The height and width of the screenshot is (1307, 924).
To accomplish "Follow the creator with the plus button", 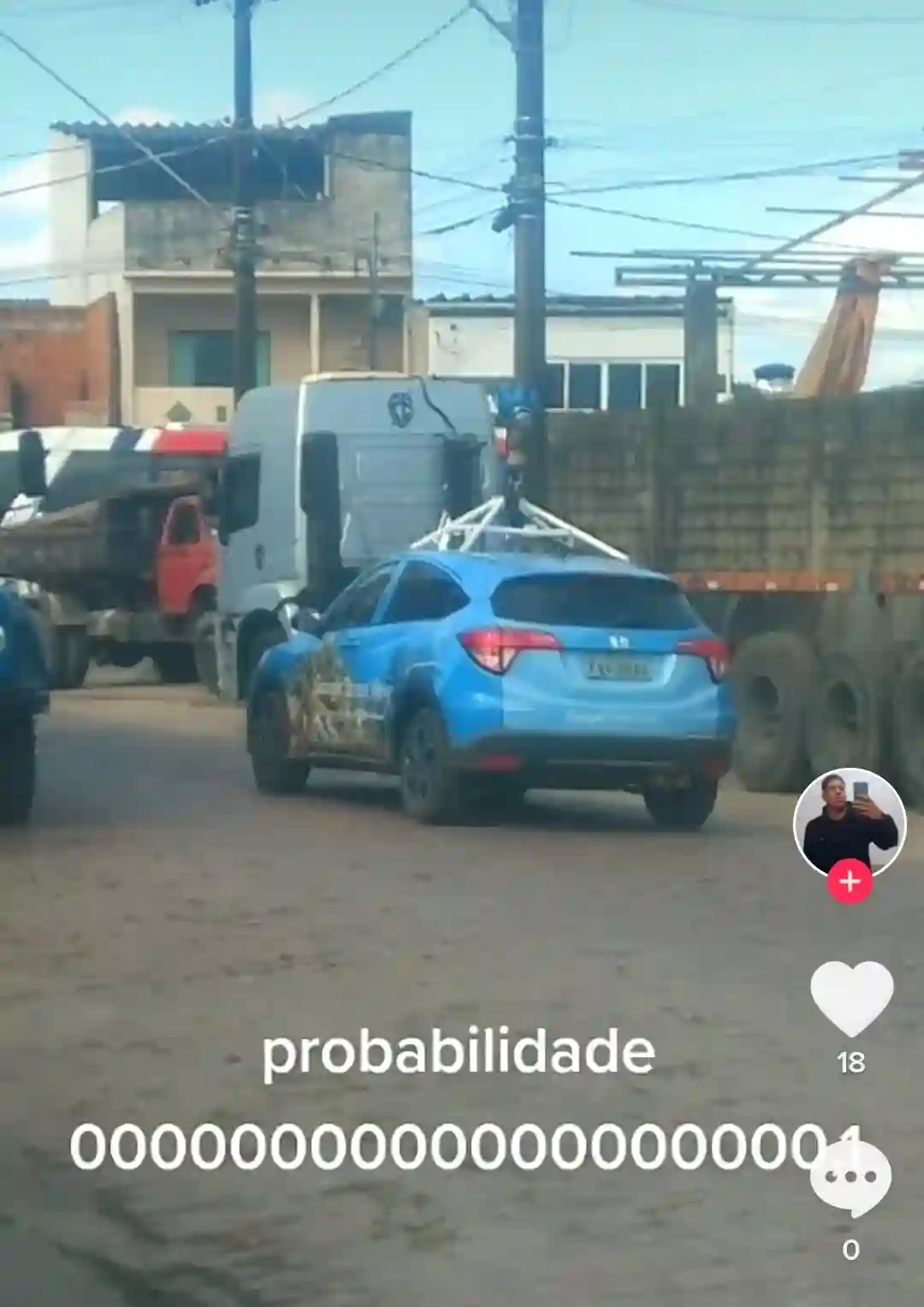I will pos(850,881).
